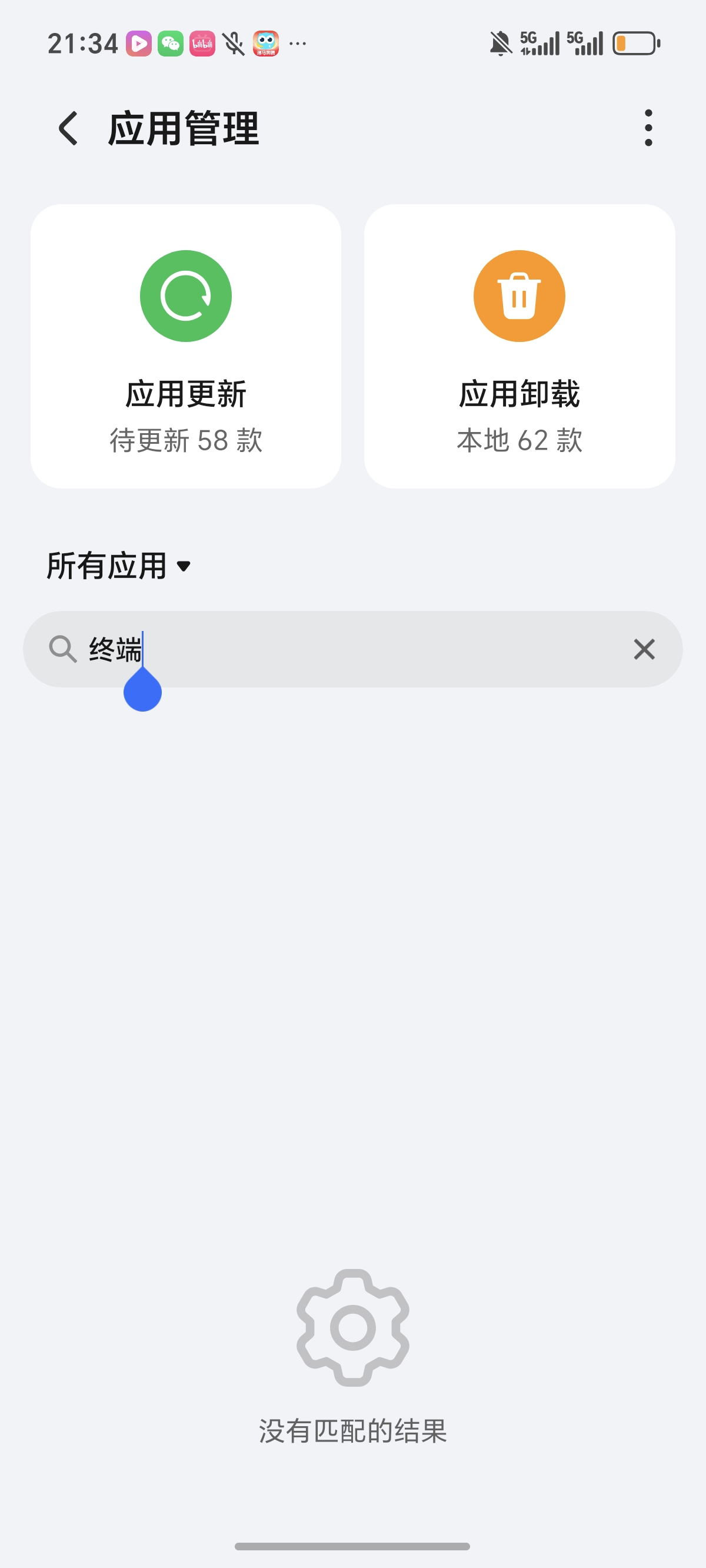Expand the 所有应用 filter dropdown
Screen dimensions: 706x1568
[x=119, y=566]
